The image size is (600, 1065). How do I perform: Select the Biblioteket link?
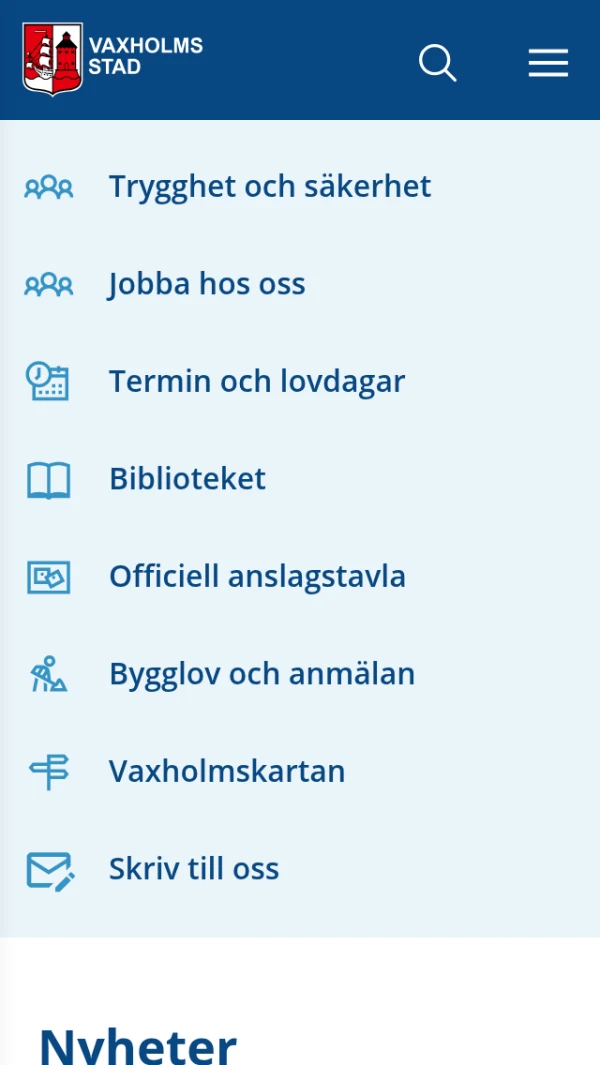187,479
